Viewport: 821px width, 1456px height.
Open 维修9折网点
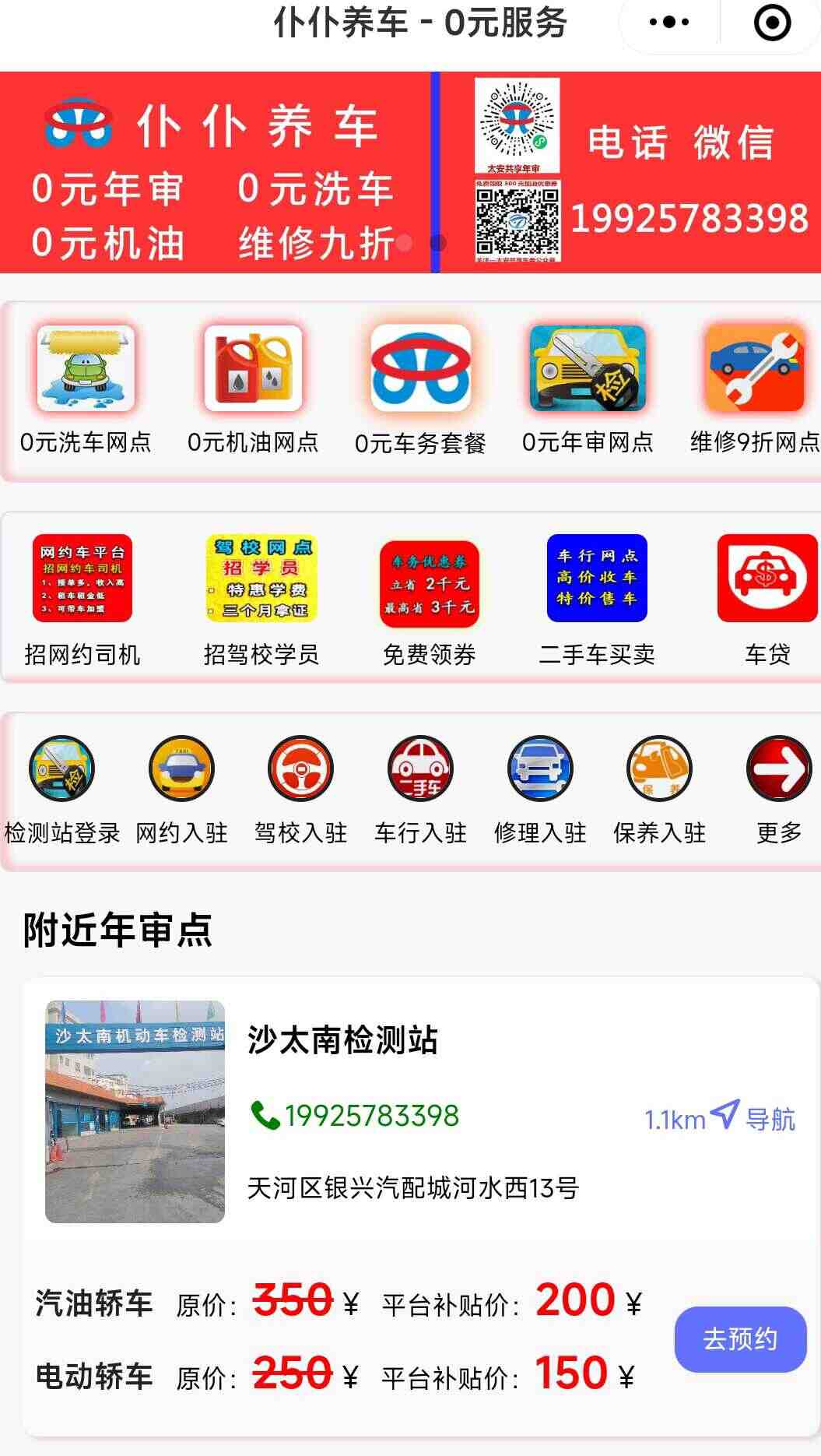click(755, 389)
